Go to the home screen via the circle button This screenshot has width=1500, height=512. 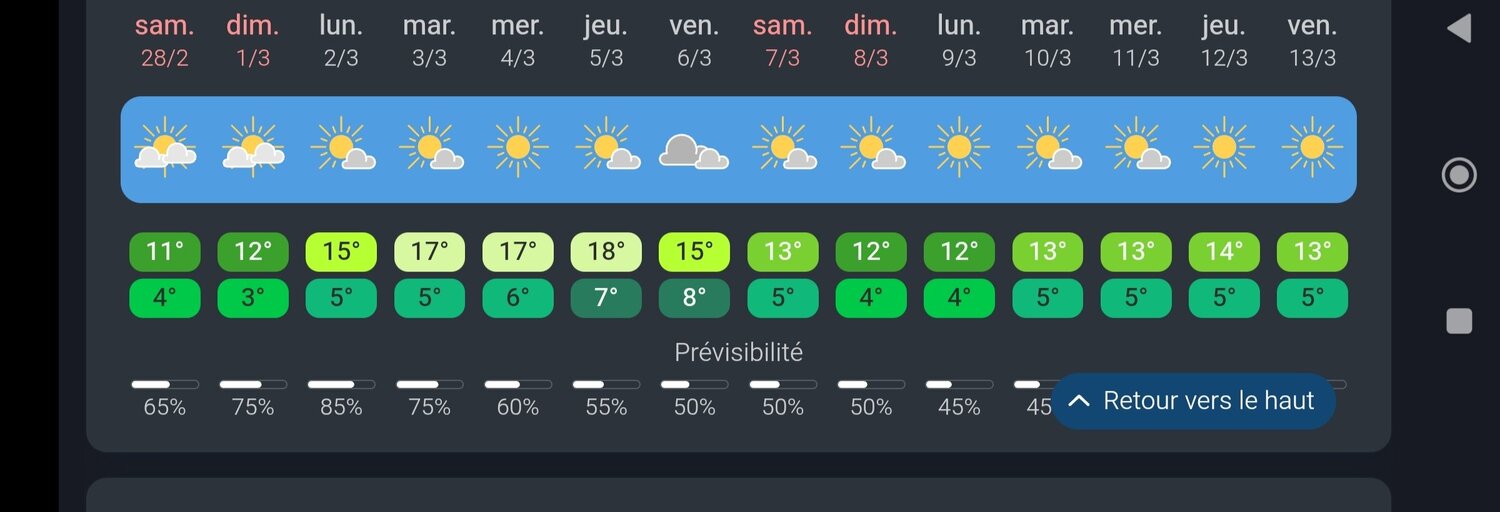tap(1459, 175)
